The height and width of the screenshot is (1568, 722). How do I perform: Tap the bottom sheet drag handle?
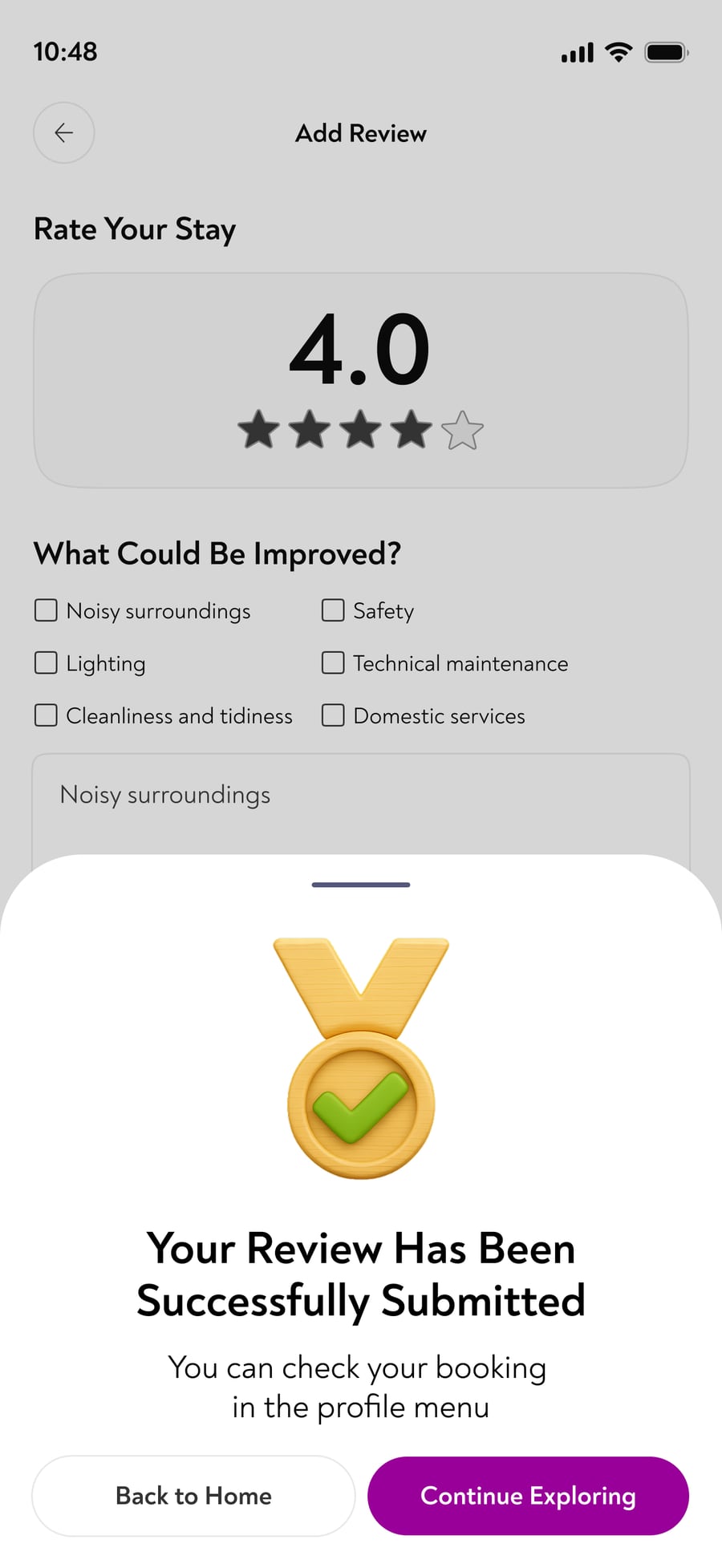click(x=361, y=885)
